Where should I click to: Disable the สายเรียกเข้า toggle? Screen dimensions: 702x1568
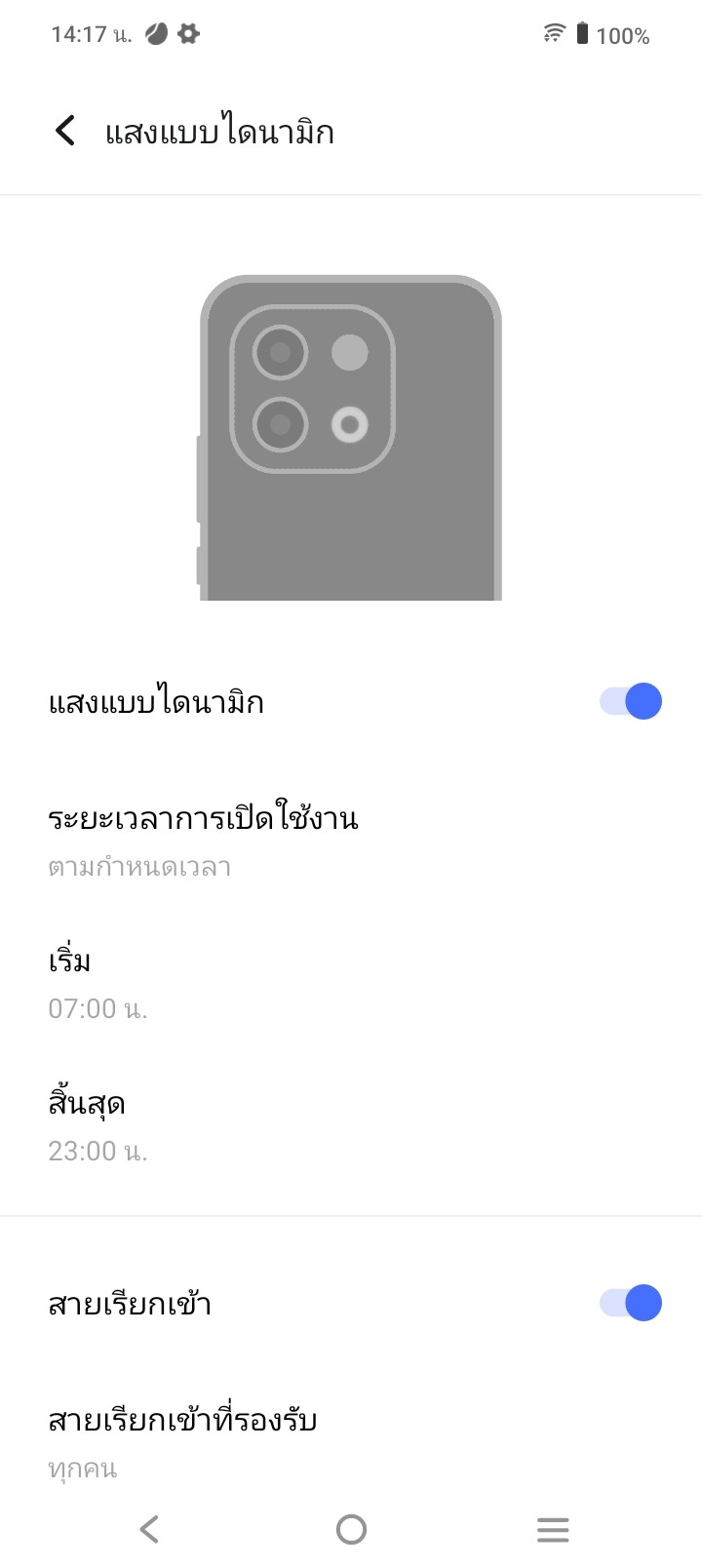pyautogui.click(x=630, y=1303)
